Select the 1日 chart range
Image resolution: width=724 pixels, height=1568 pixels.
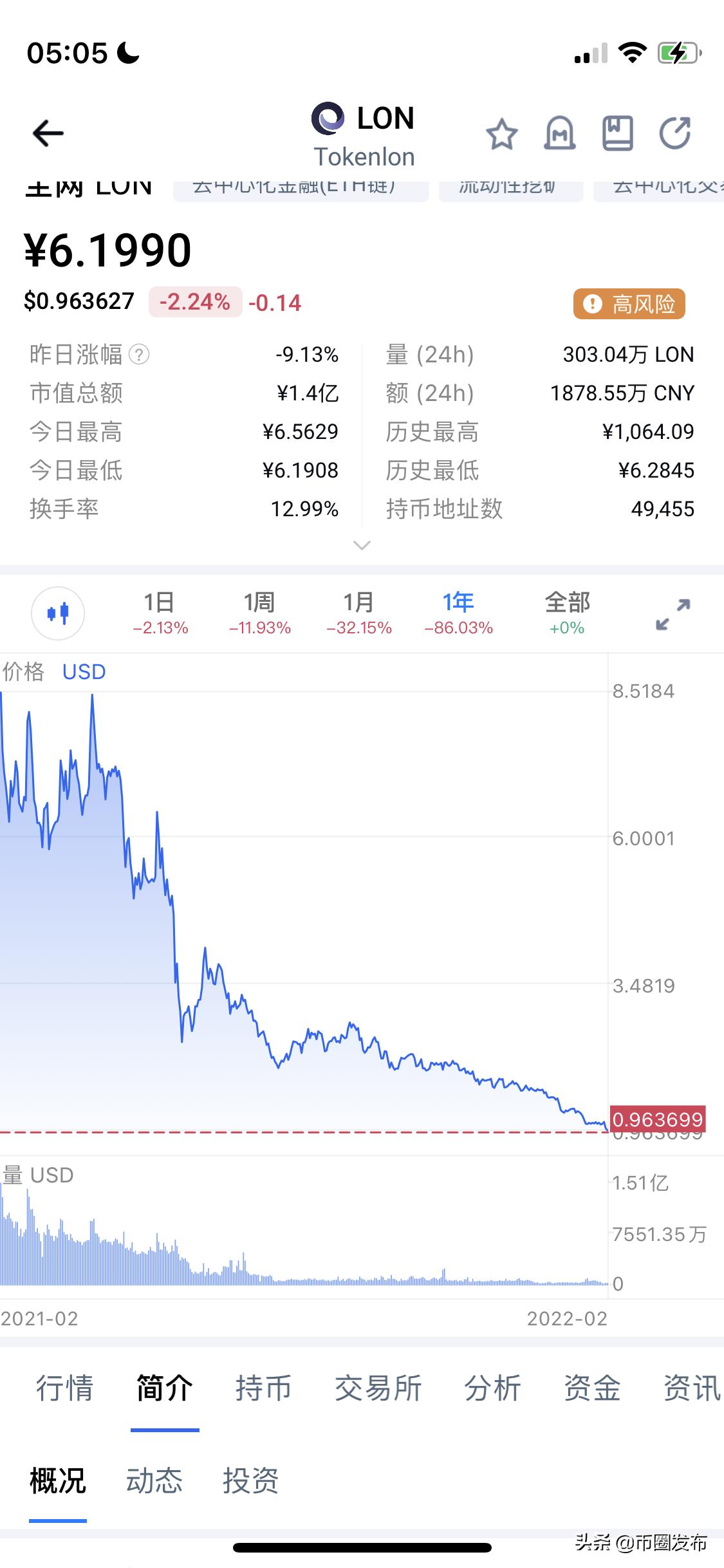coord(160,613)
